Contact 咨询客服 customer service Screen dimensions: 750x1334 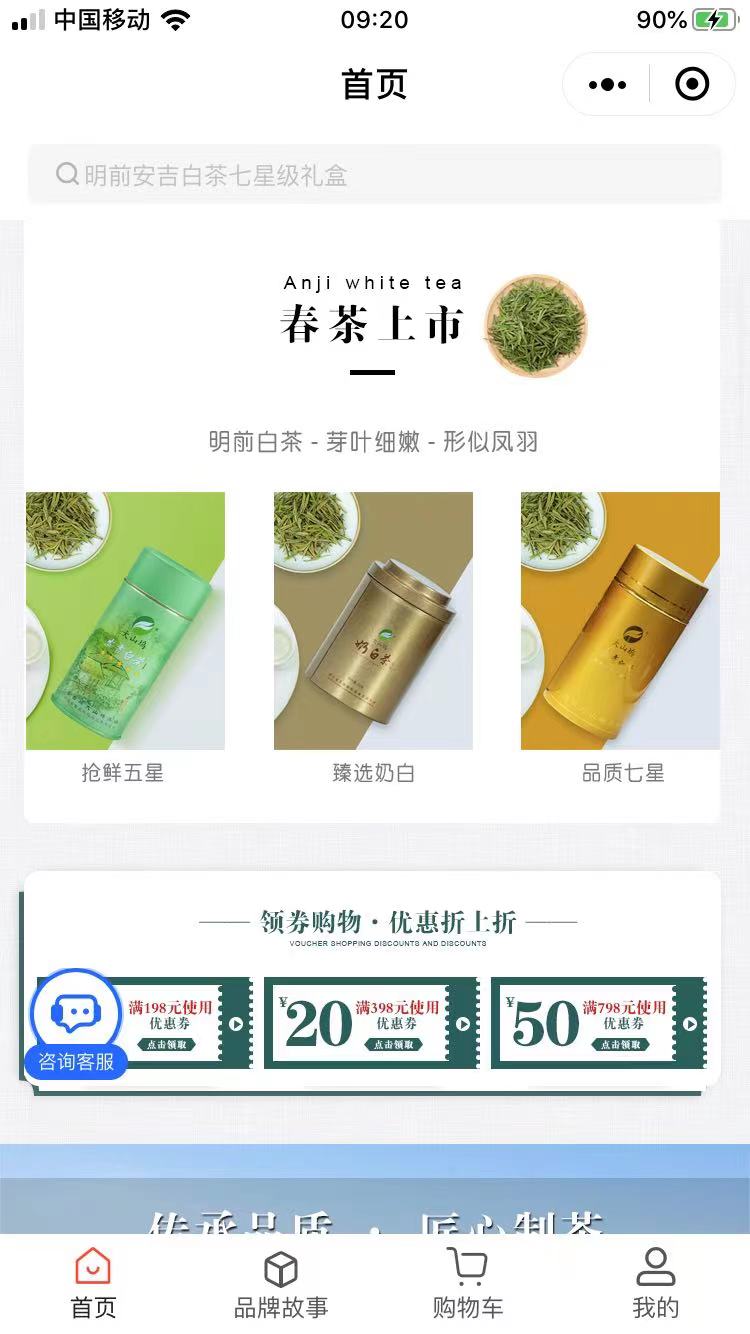[x=76, y=1025]
